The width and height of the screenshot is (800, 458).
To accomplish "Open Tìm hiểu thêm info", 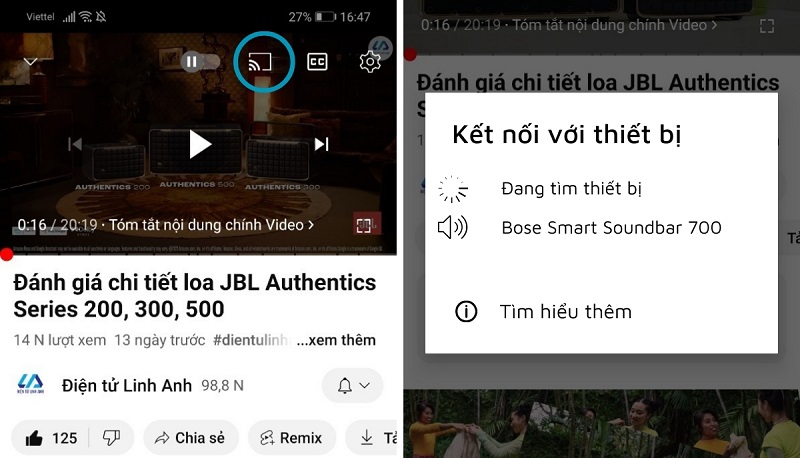I will [565, 312].
